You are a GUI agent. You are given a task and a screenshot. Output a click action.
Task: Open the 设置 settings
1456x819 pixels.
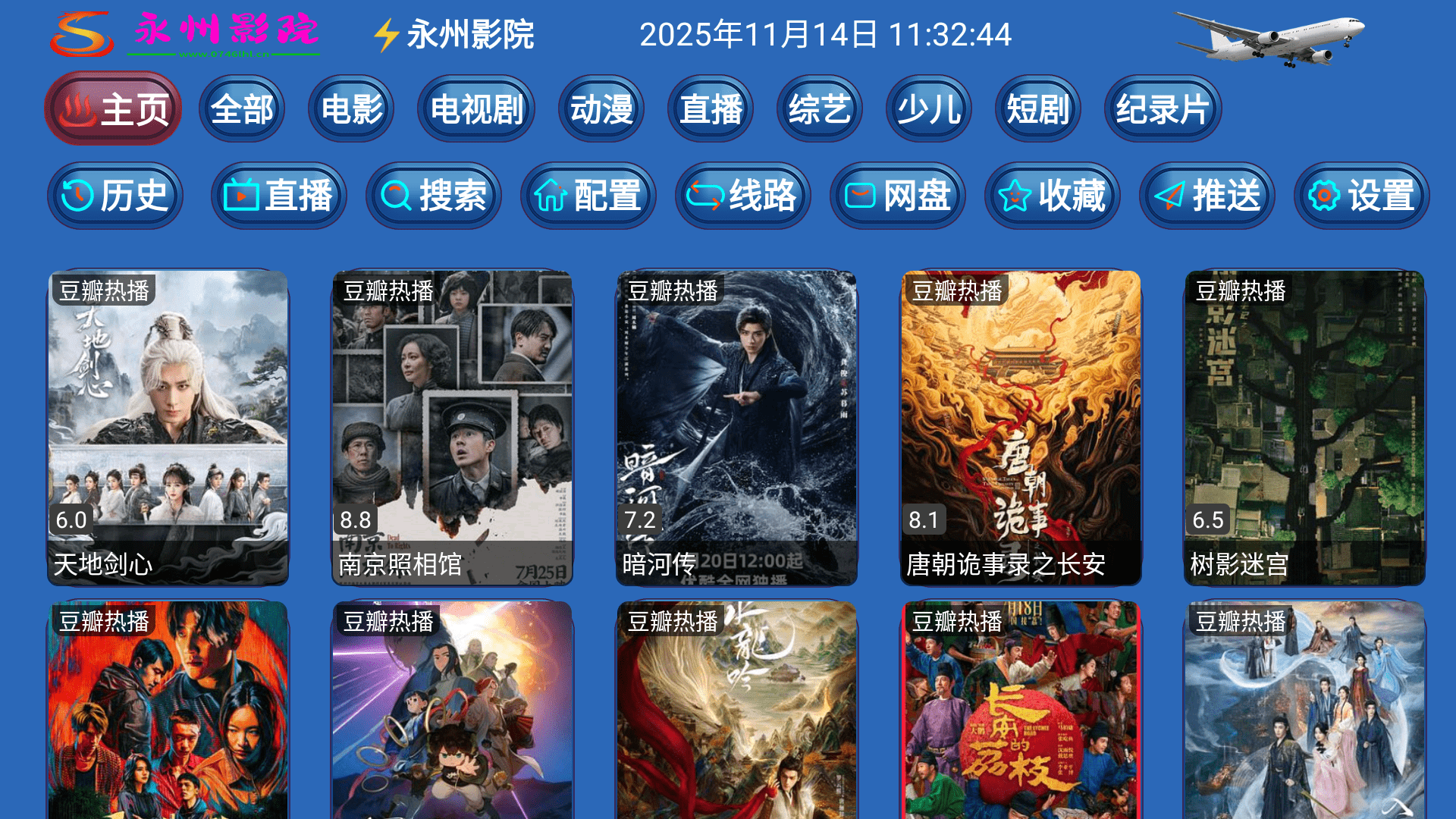click(x=1362, y=196)
